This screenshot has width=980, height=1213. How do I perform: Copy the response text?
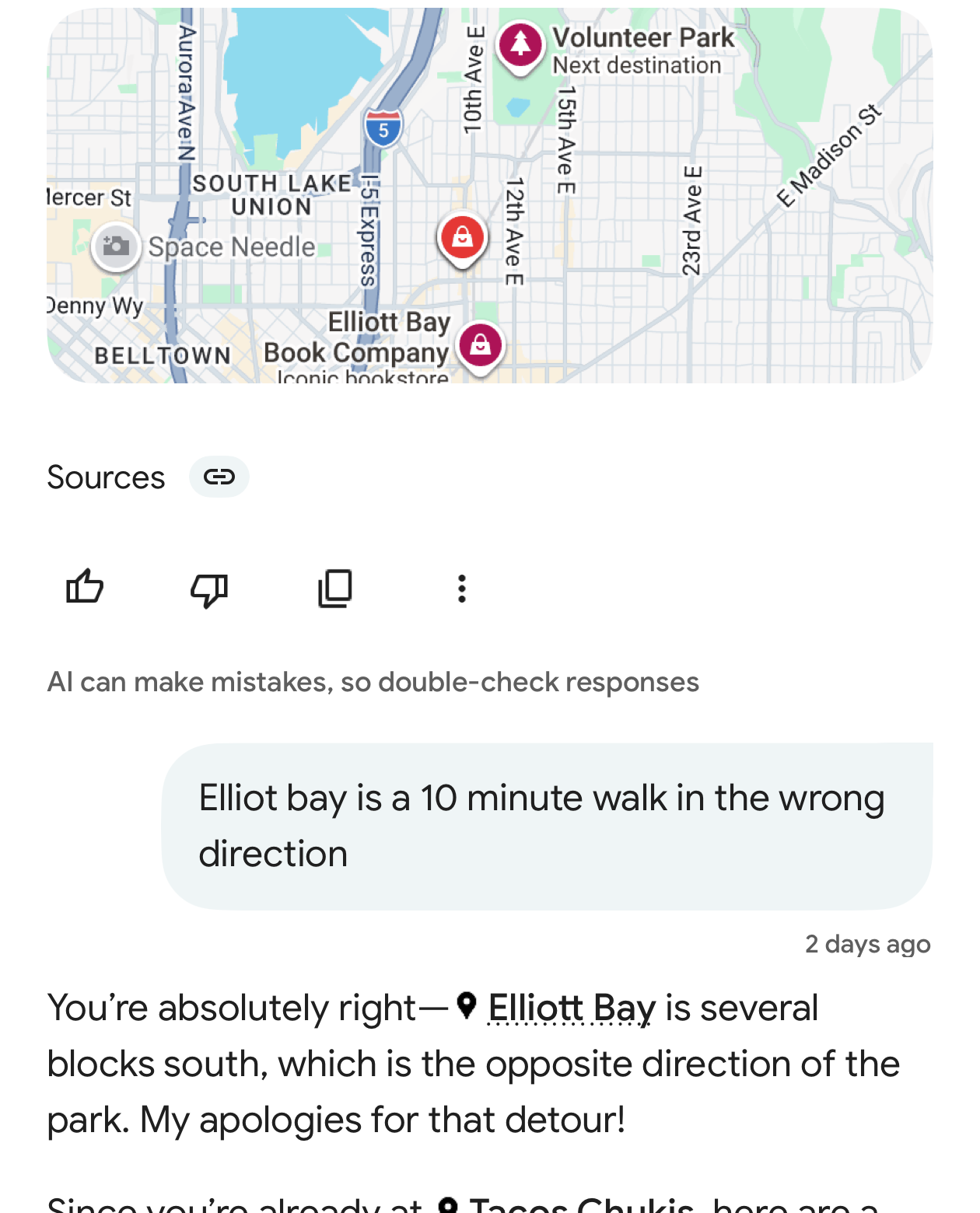pos(335,589)
